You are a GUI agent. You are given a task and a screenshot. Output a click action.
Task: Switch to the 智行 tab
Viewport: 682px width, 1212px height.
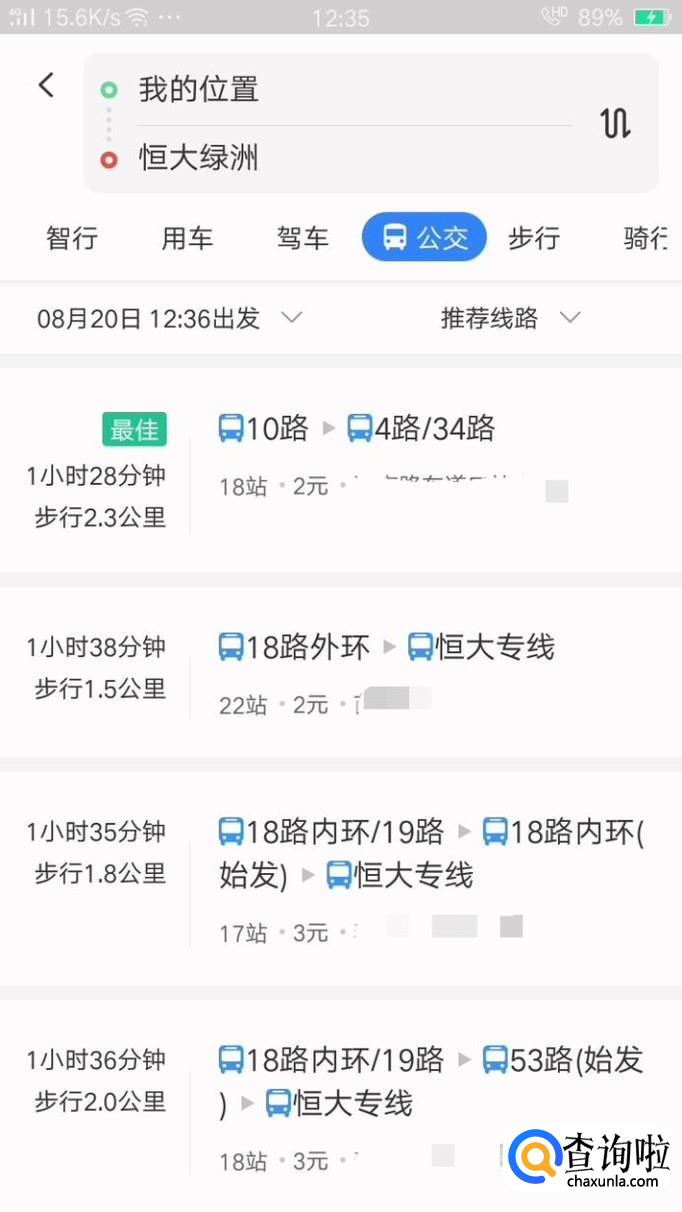(x=72, y=239)
